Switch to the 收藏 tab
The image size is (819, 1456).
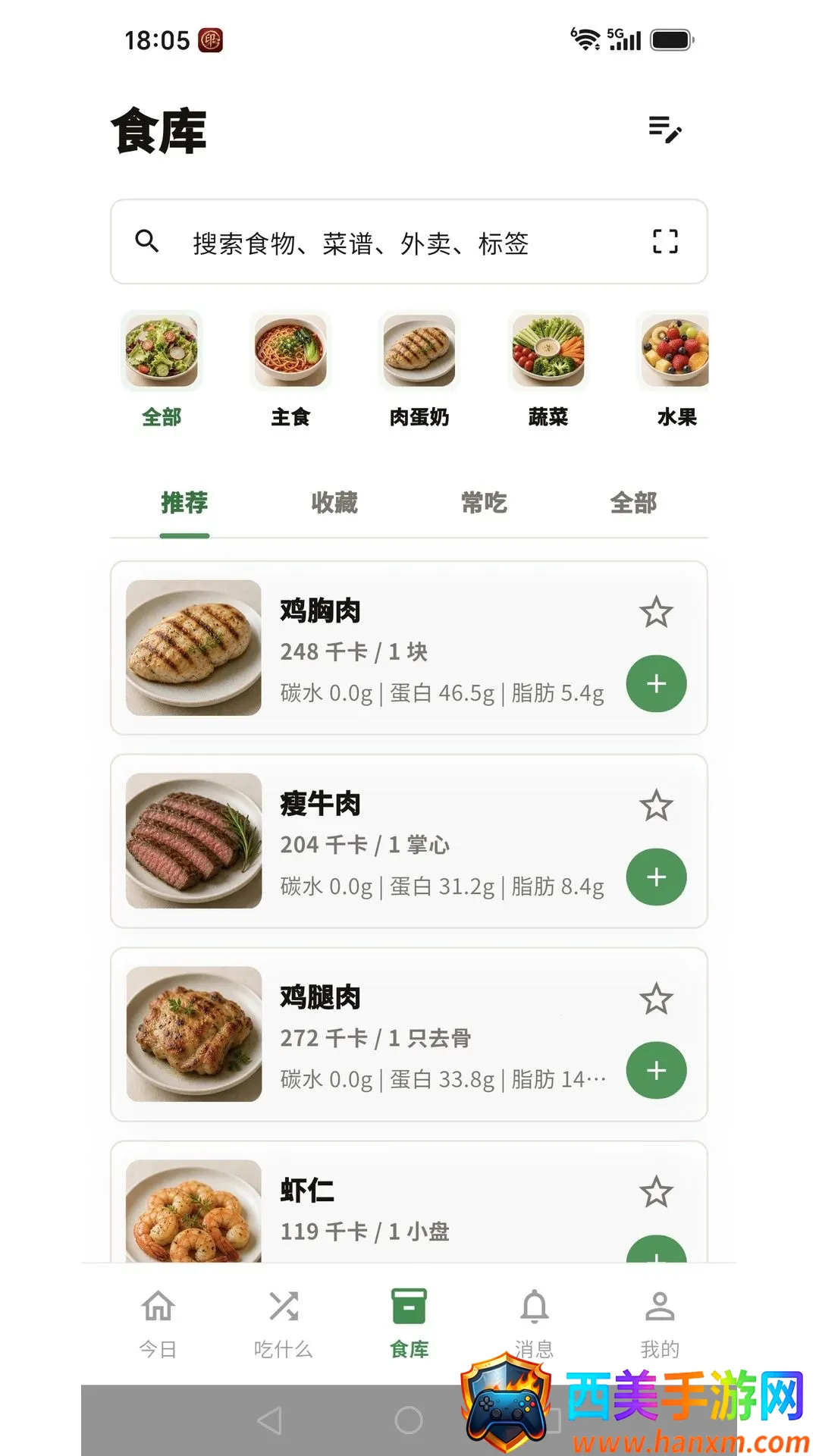point(334,503)
